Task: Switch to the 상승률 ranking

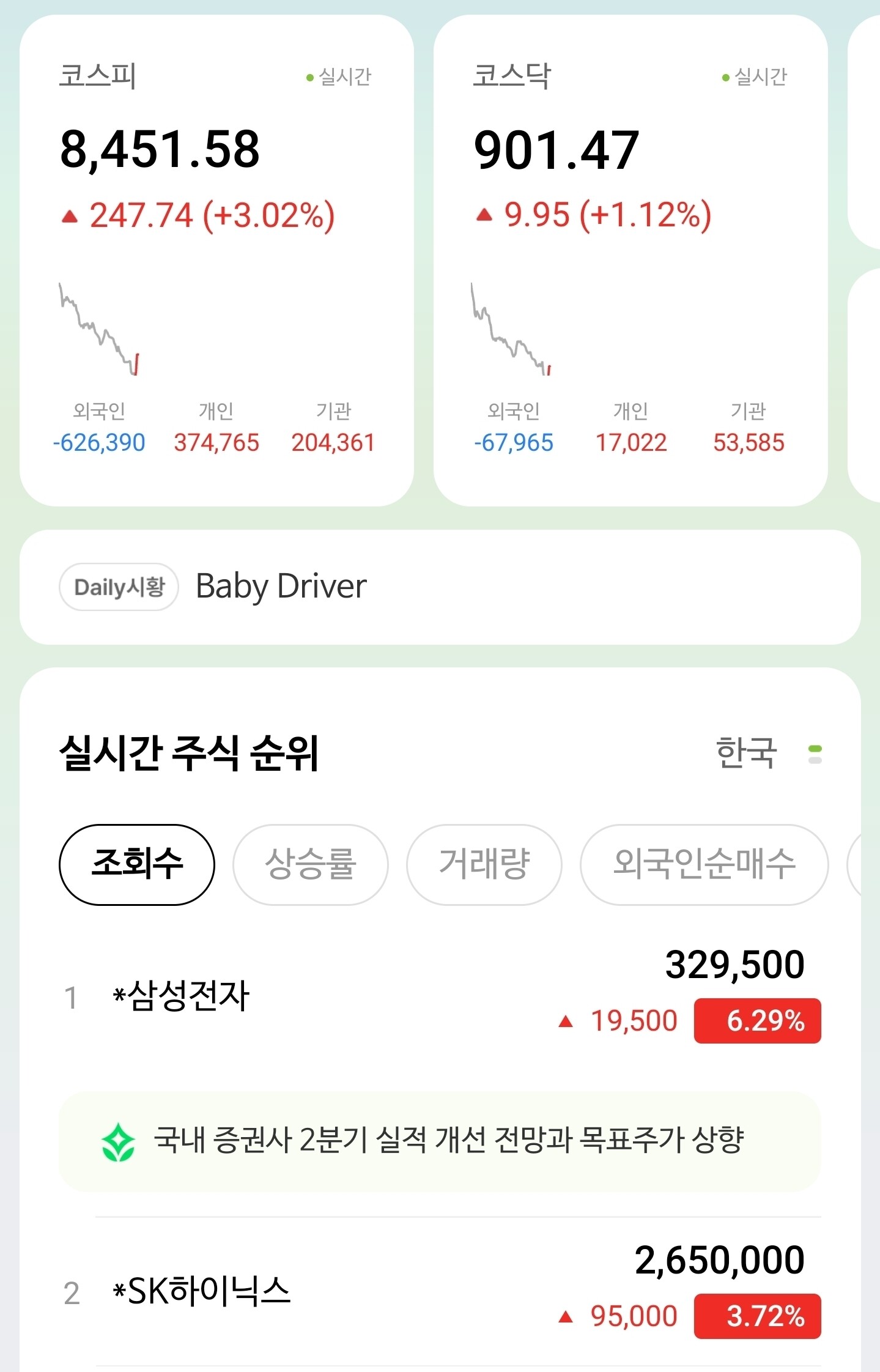Action: coord(310,864)
